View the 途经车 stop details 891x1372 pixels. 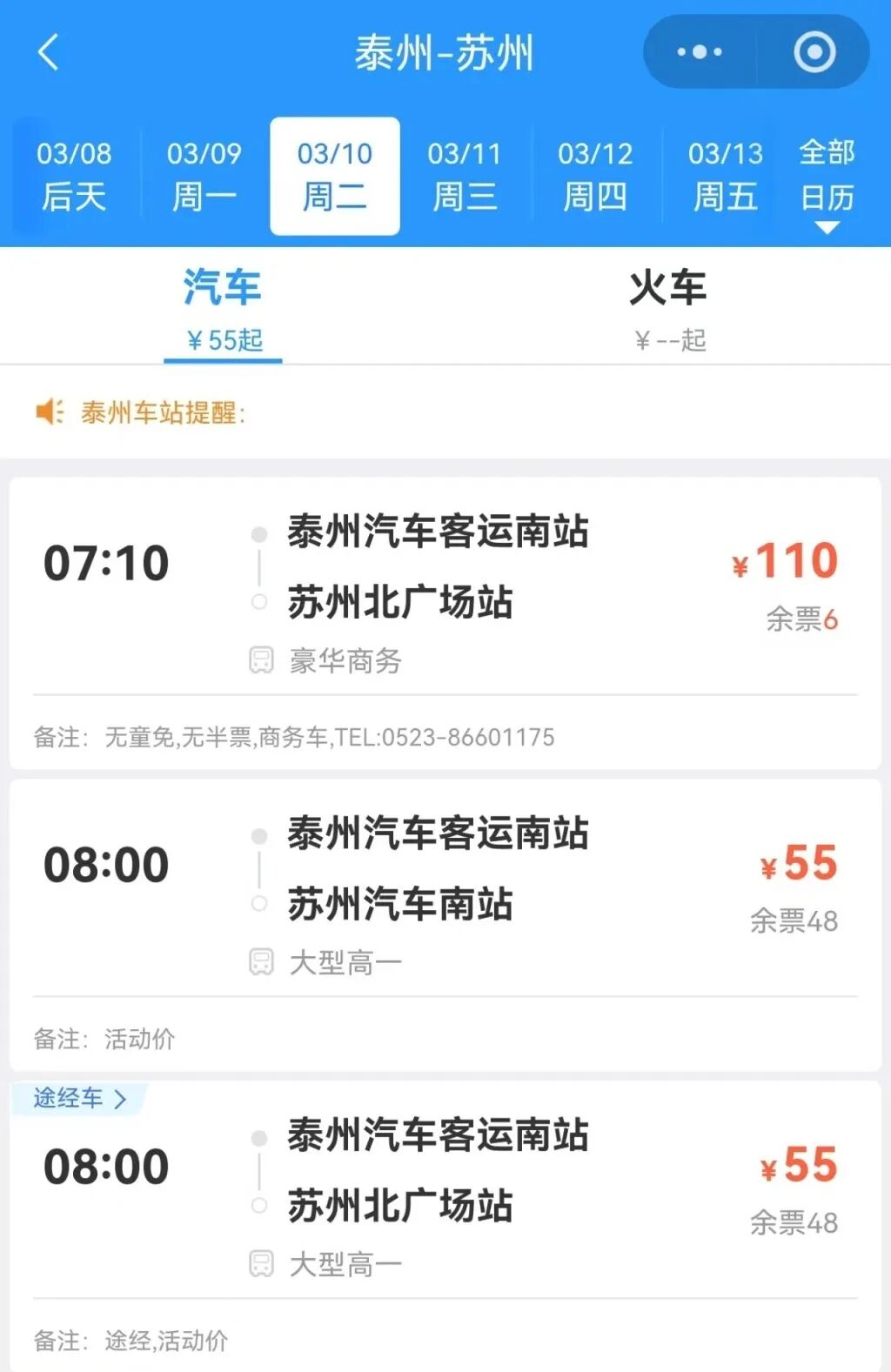(80, 1098)
